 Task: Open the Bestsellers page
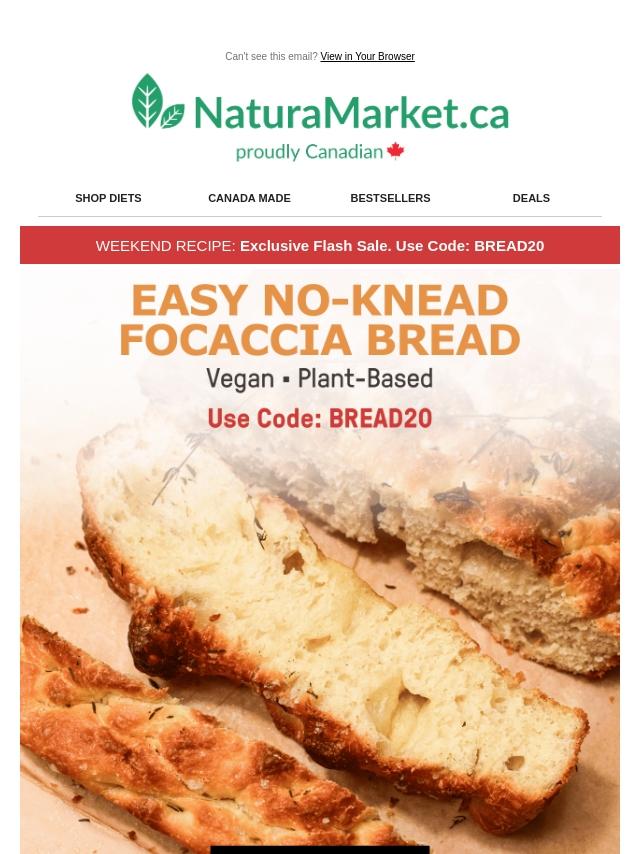390,198
